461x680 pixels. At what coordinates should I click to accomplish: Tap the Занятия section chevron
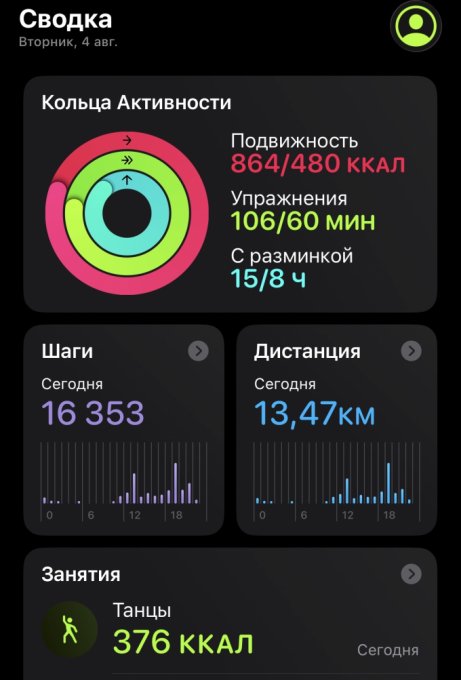point(411,574)
